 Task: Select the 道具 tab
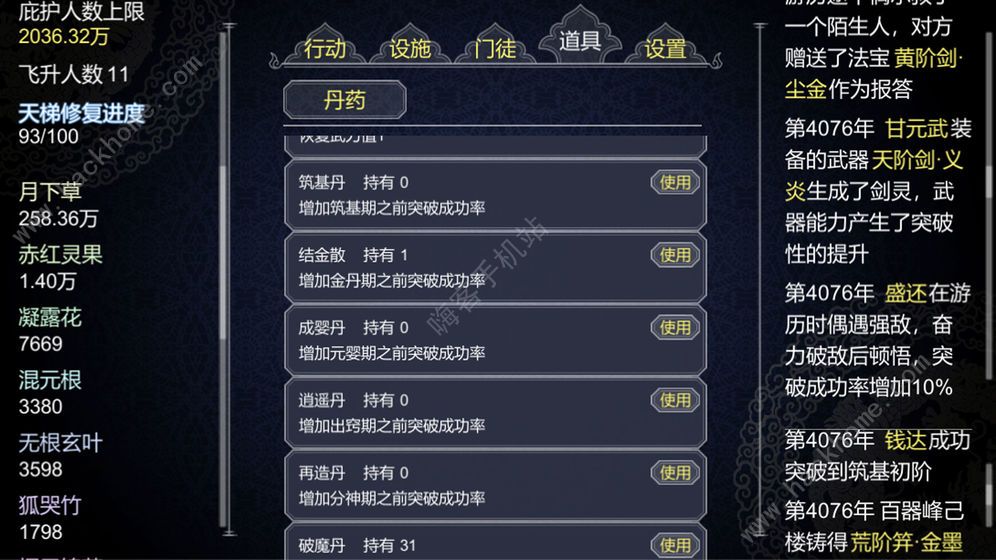(x=580, y=41)
